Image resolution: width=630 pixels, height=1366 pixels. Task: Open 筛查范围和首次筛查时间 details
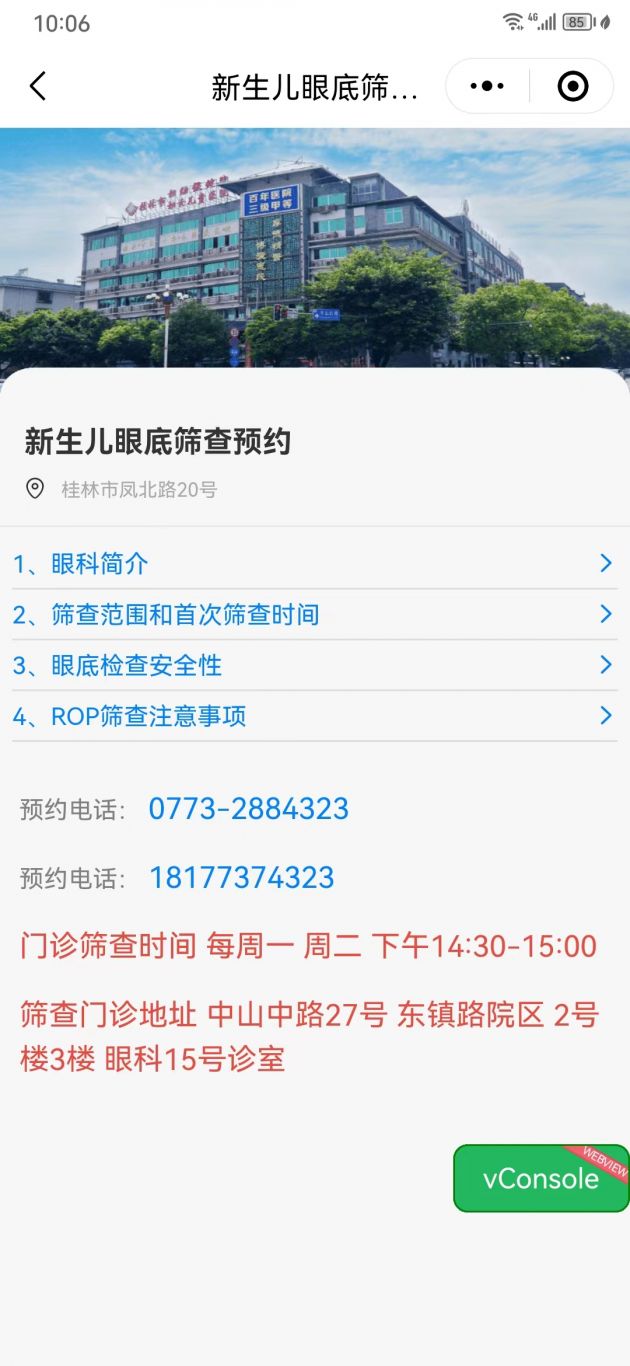pyautogui.click(x=312, y=614)
